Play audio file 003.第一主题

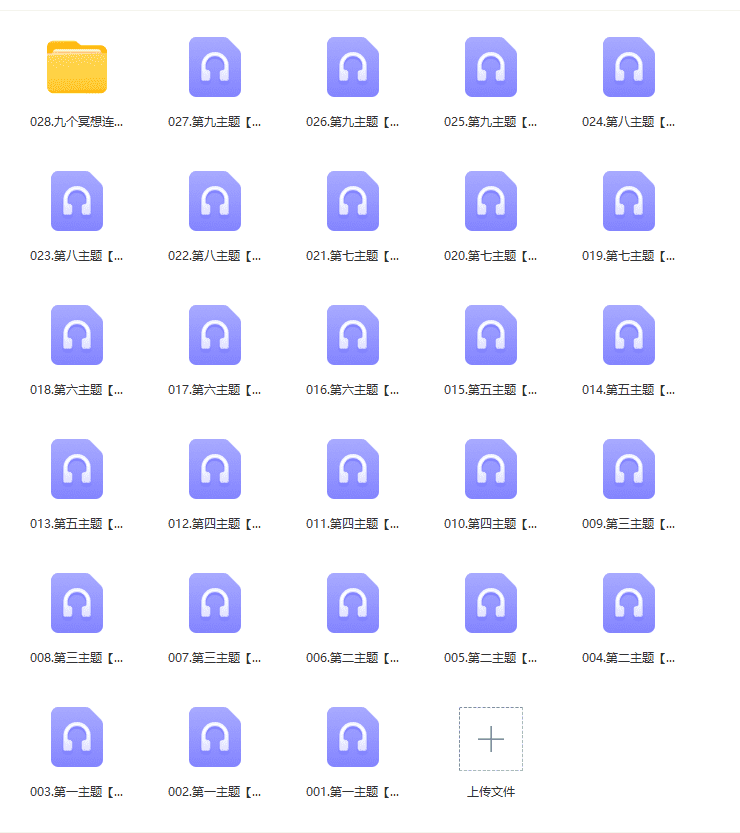click(77, 737)
